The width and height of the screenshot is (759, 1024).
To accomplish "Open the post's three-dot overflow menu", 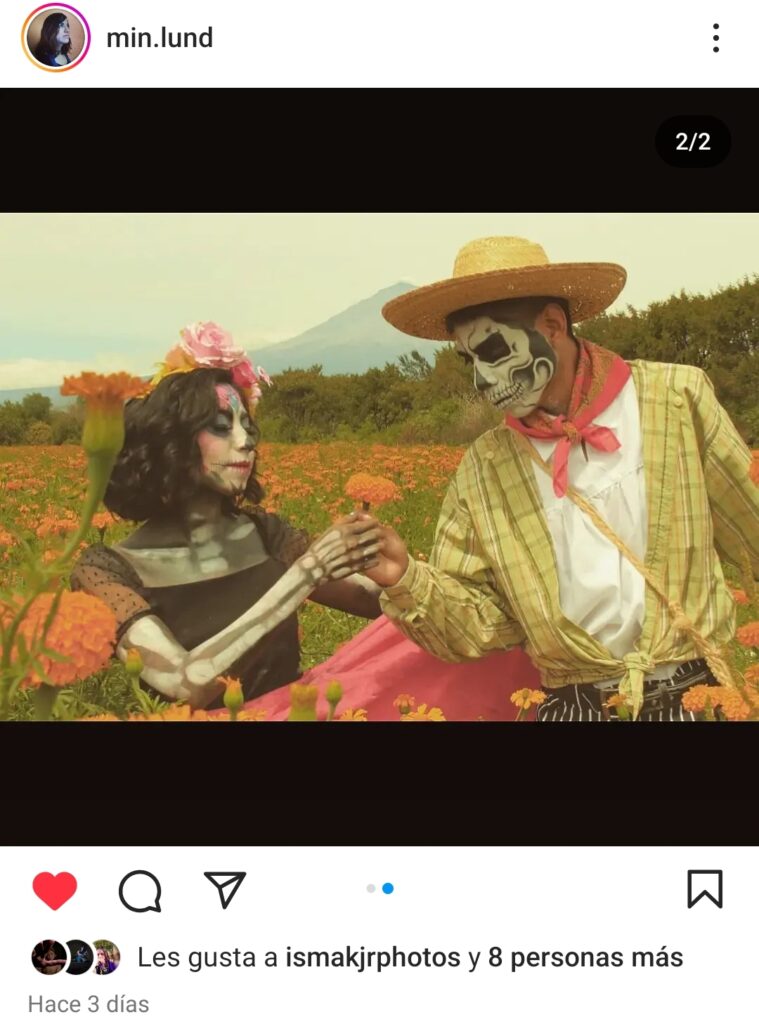I will [x=716, y=38].
